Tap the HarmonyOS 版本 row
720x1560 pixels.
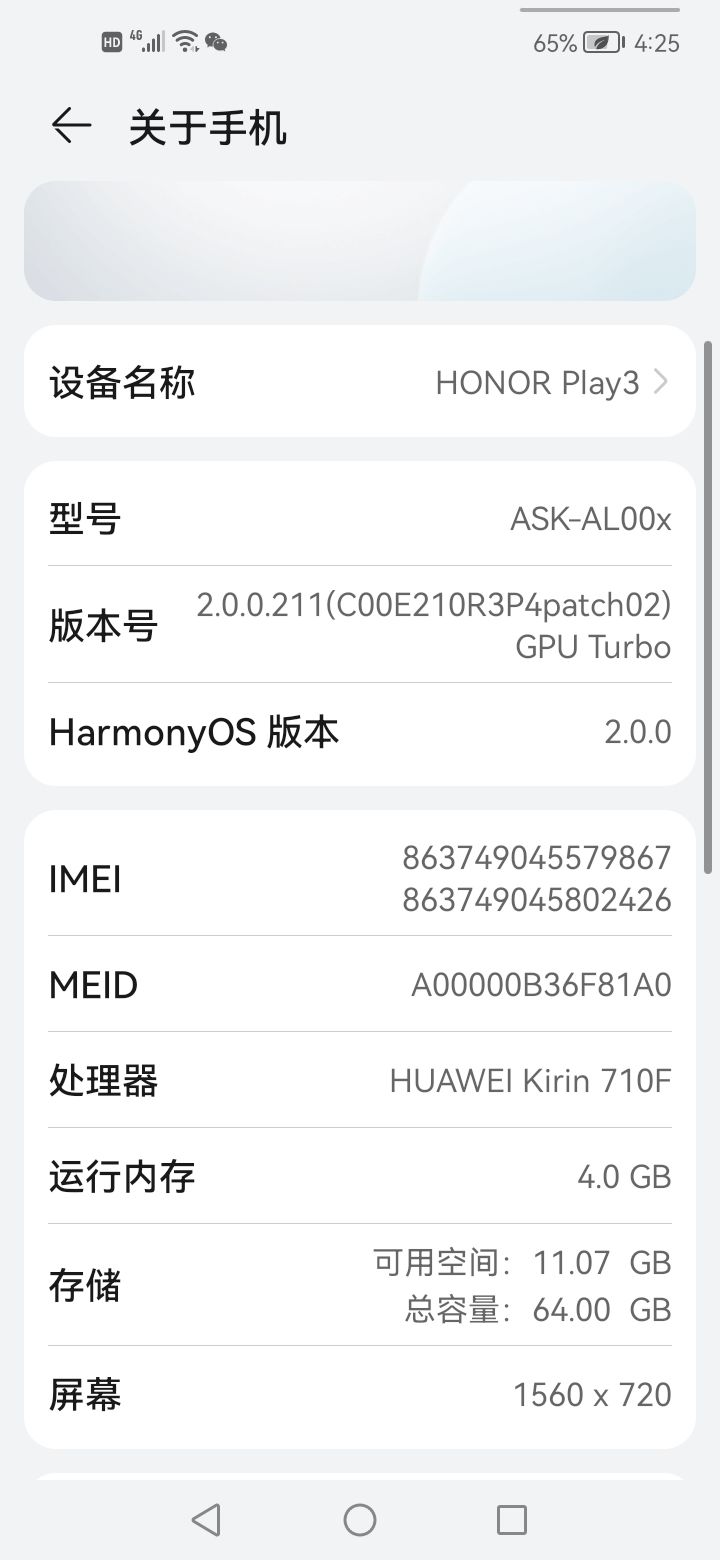(x=360, y=732)
